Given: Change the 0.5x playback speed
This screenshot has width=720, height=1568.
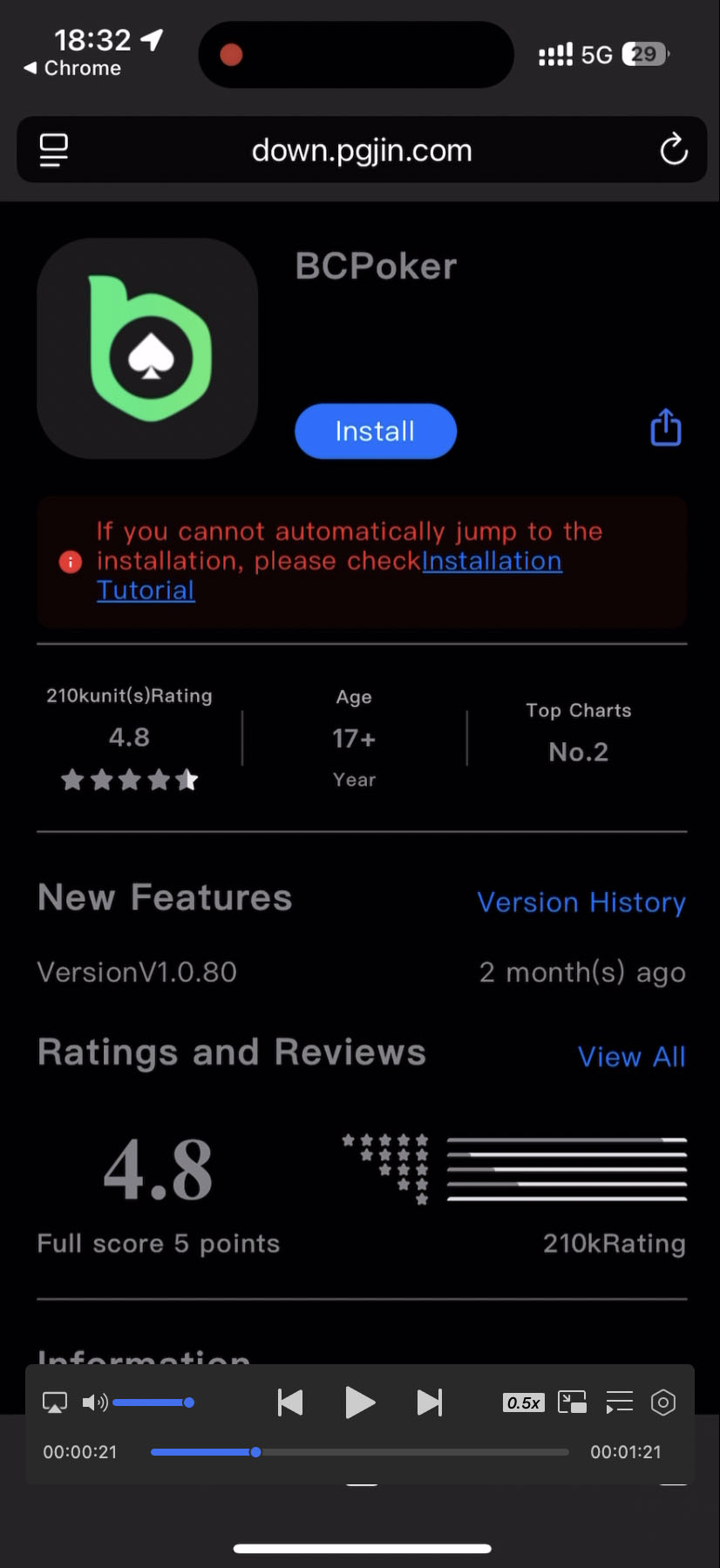Looking at the screenshot, I should pyautogui.click(x=523, y=1402).
